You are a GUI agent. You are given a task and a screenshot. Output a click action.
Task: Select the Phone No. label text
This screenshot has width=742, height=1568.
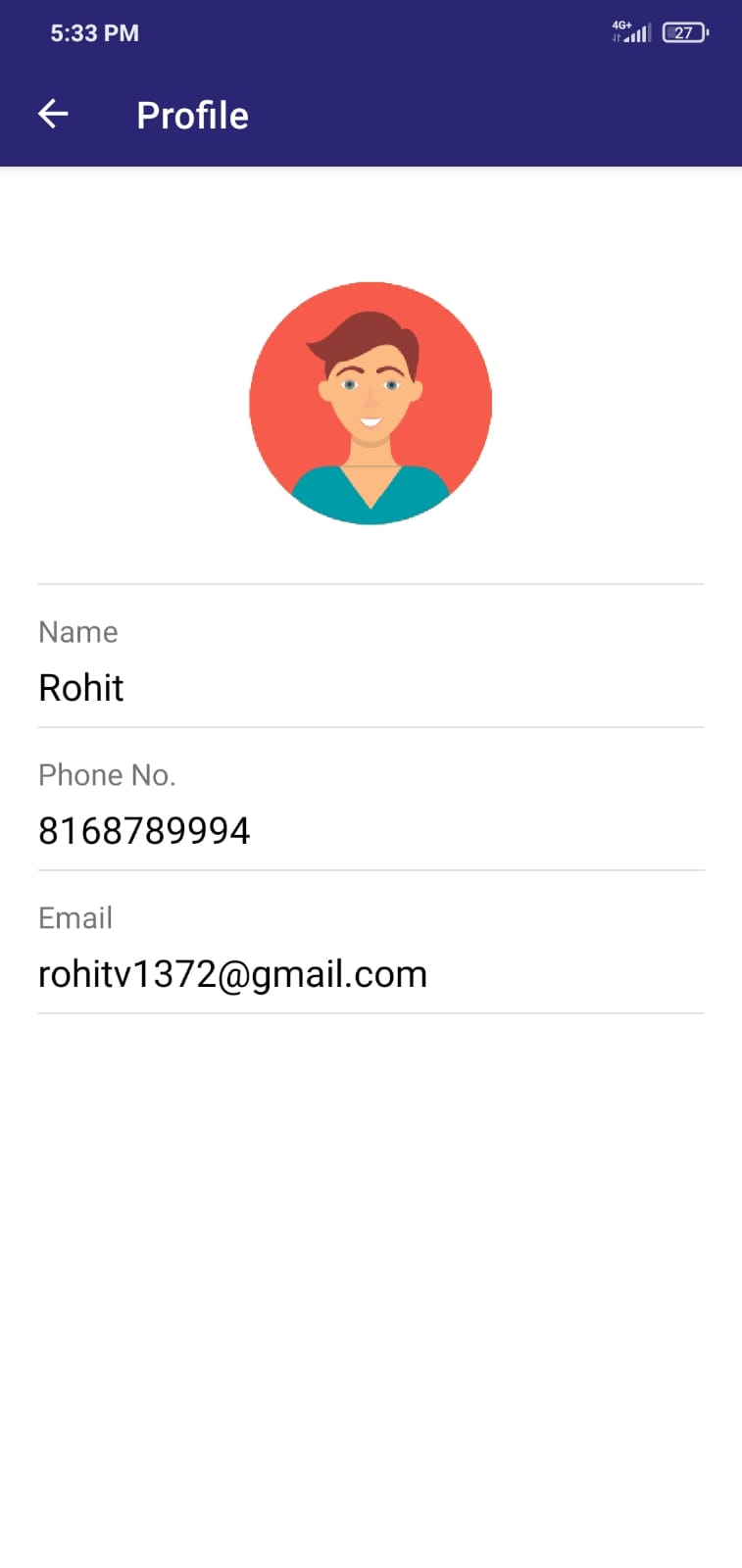click(x=107, y=774)
